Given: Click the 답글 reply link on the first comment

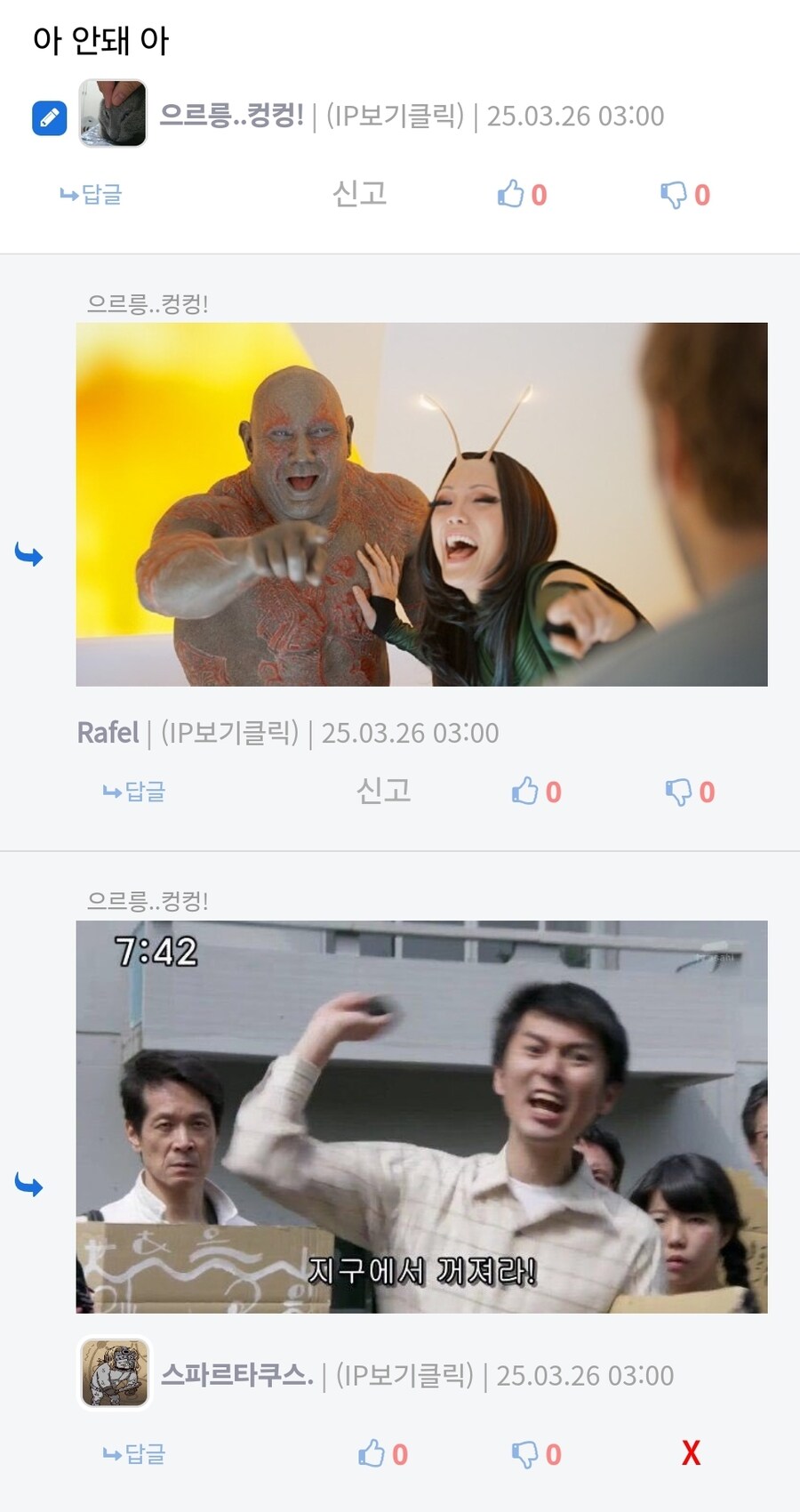Looking at the screenshot, I should pos(91,195).
